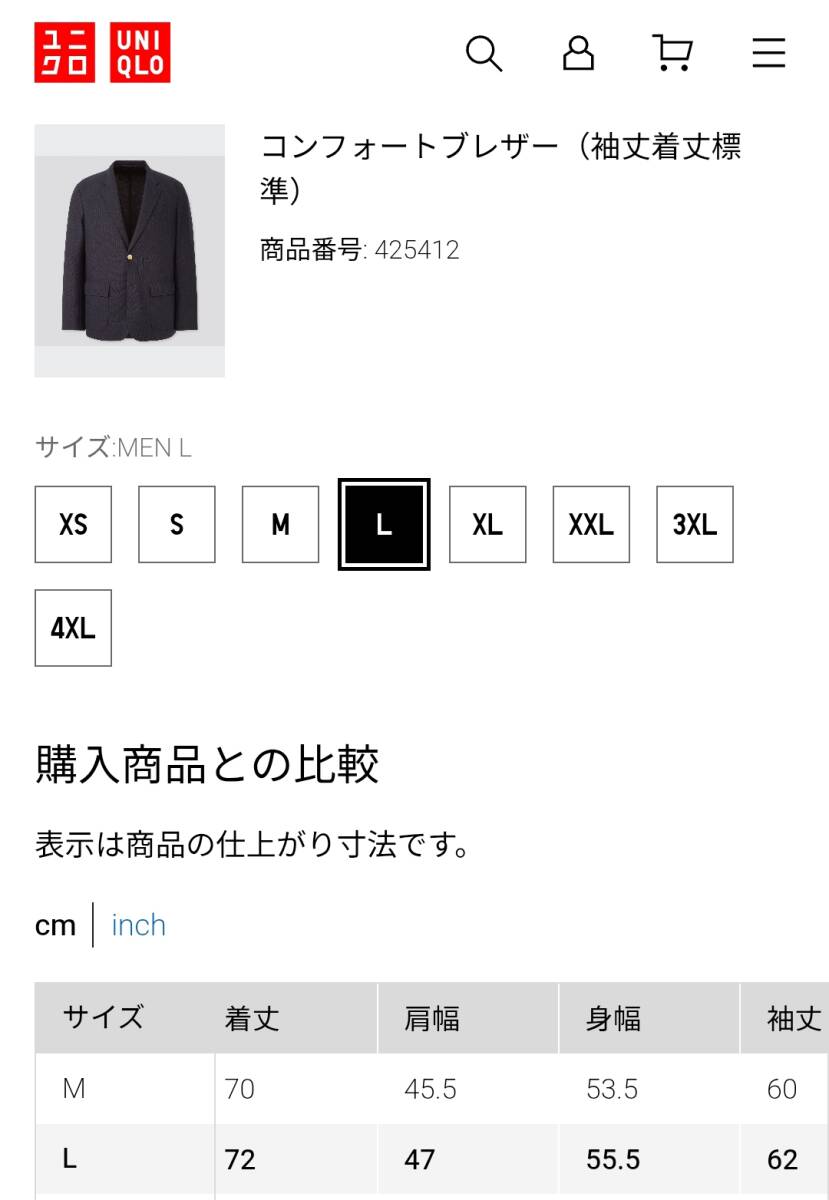This screenshot has height=1200, width=829.
Task: Show measurements in cm
Action: tap(55, 925)
